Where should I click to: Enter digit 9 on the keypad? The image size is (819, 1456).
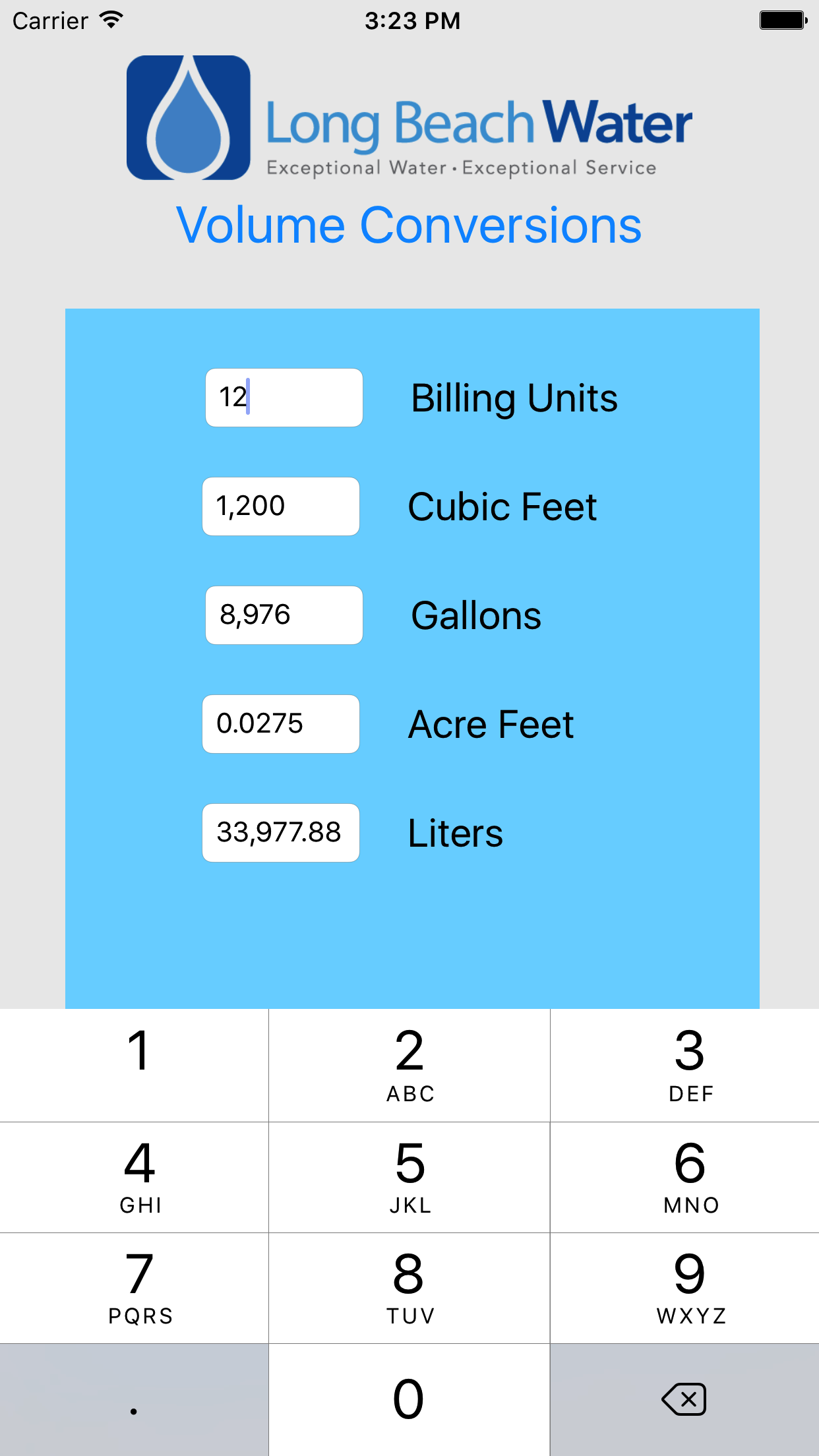tap(684, 1288)
